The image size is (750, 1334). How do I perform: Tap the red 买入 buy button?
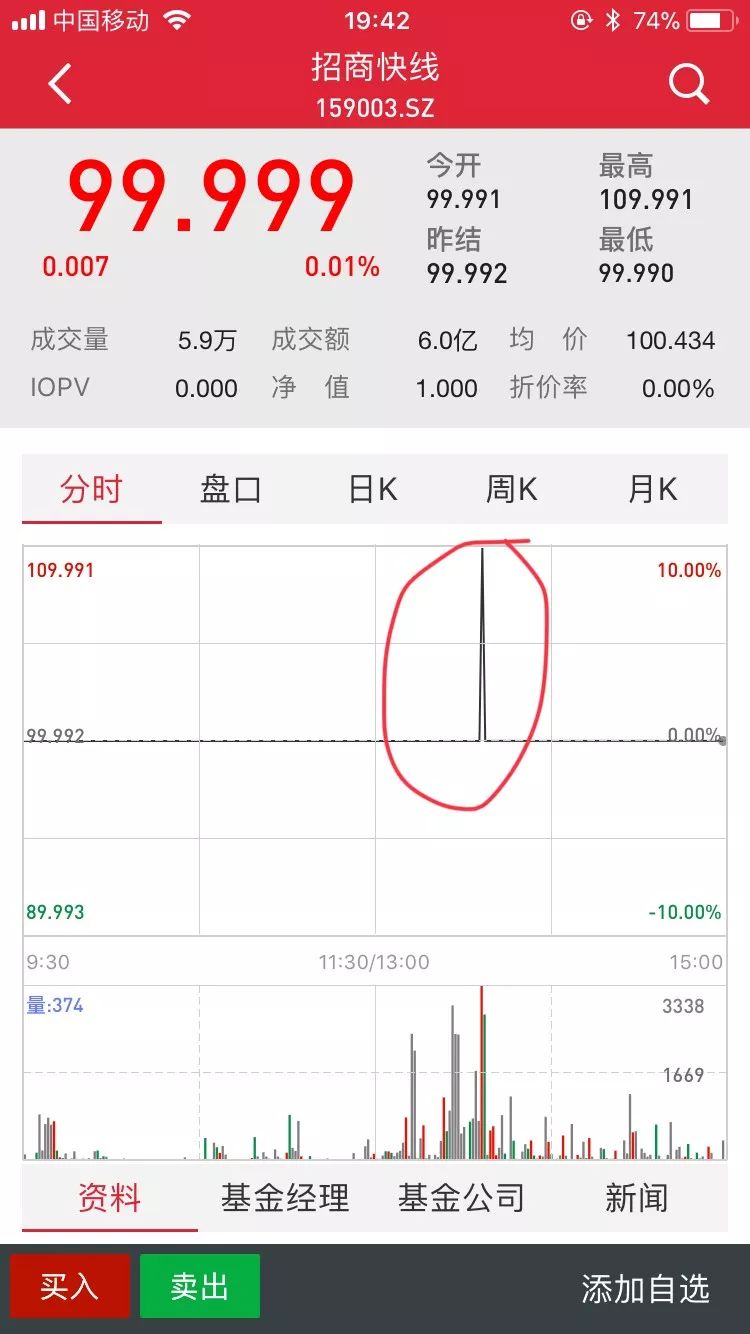70,1286
